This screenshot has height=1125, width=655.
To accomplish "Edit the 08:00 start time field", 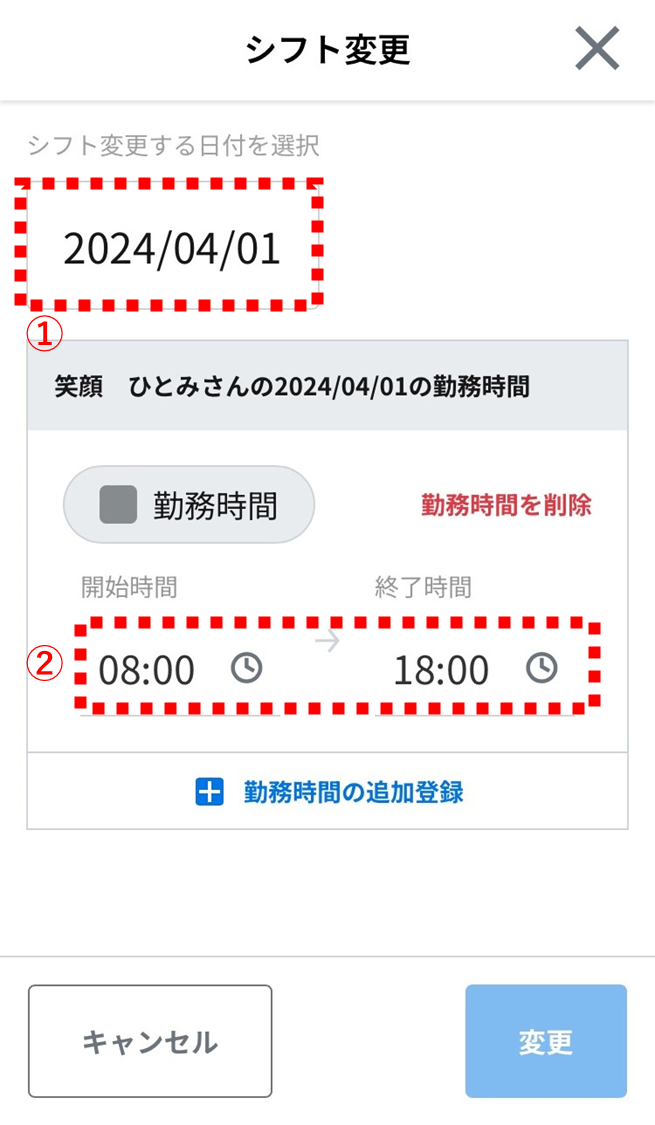I will 179,669.
